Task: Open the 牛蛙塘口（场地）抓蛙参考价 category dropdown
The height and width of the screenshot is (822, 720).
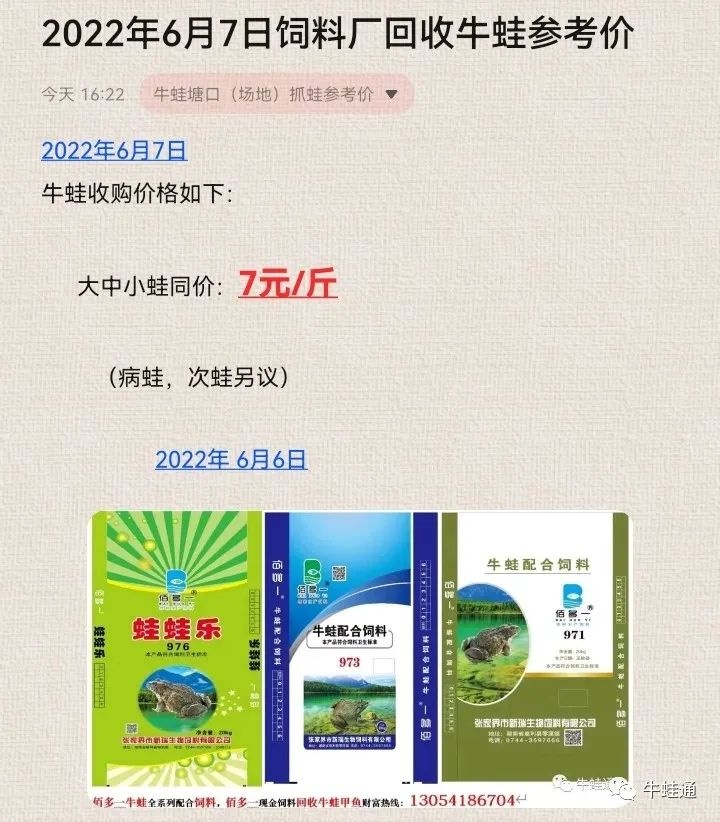Action: click(275, 95)
